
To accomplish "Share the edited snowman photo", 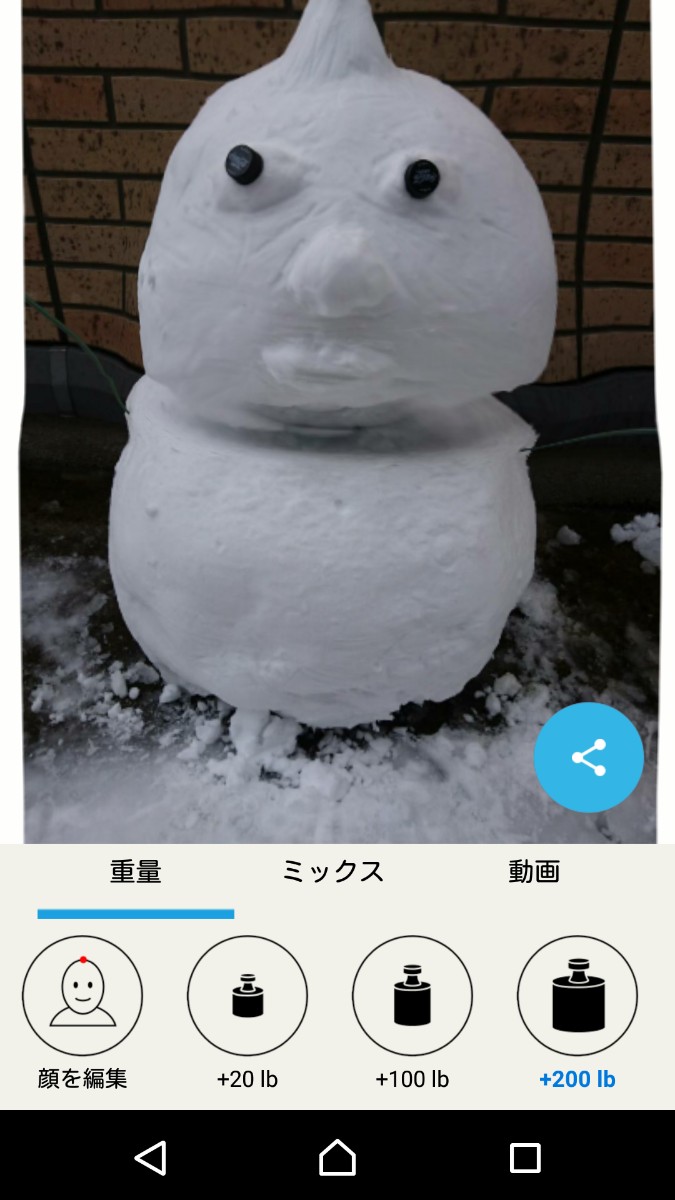I will click(588, 757).
